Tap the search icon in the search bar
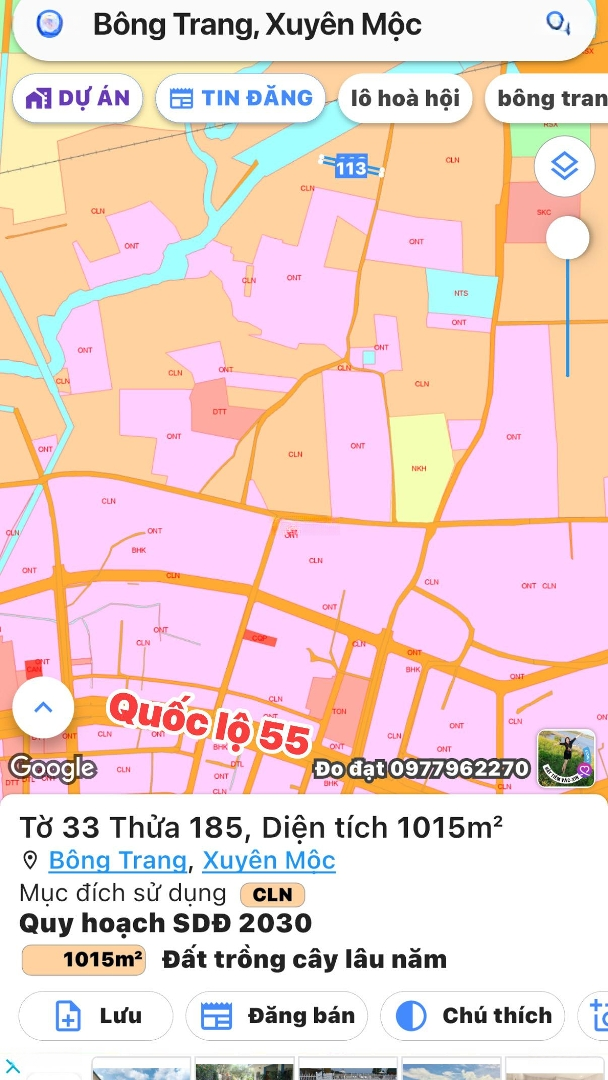This screenshot has height=1080, width=608. (557, 23)
